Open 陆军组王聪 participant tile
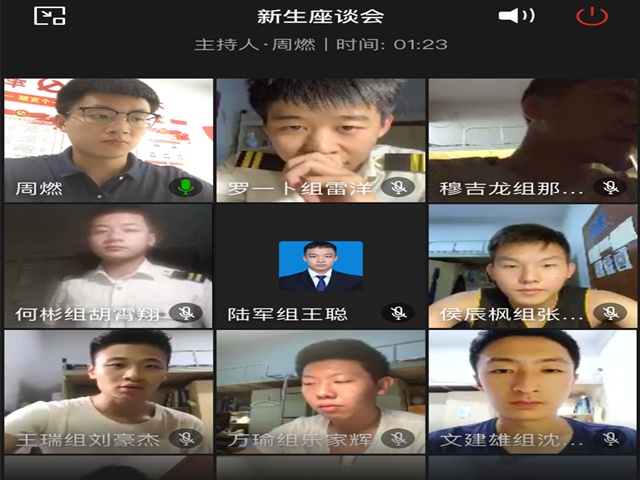Image resolution: width=640 pixels, height=480 pixels. pos(320,265)
